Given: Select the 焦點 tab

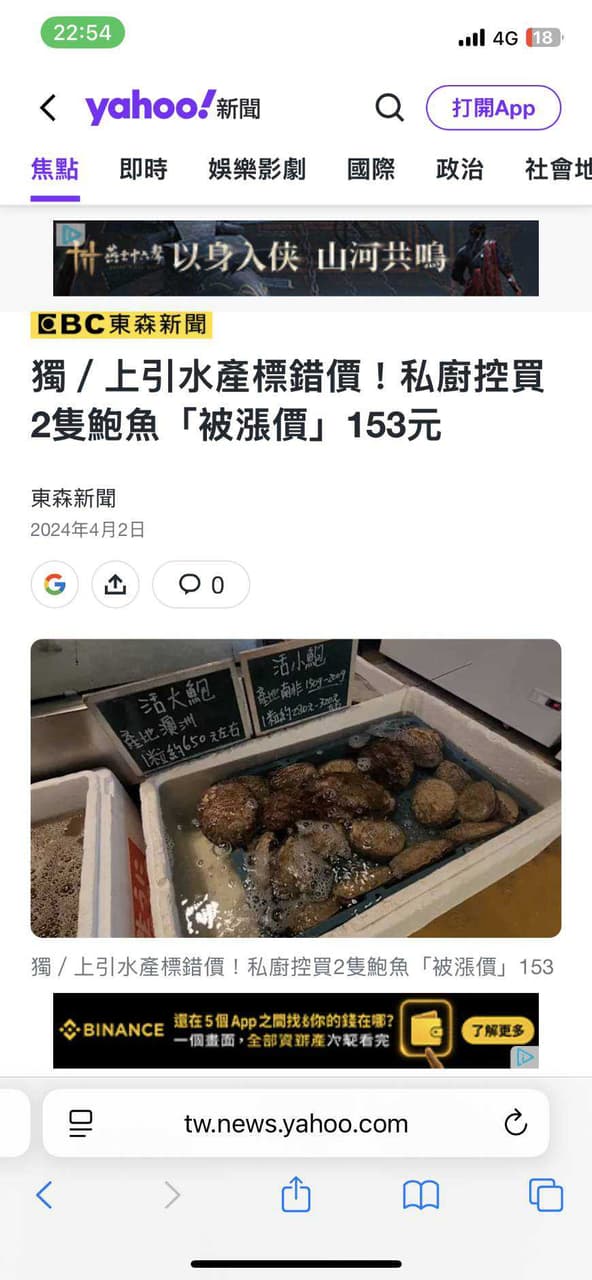Looking at the screenshot, I should (55, 169).
